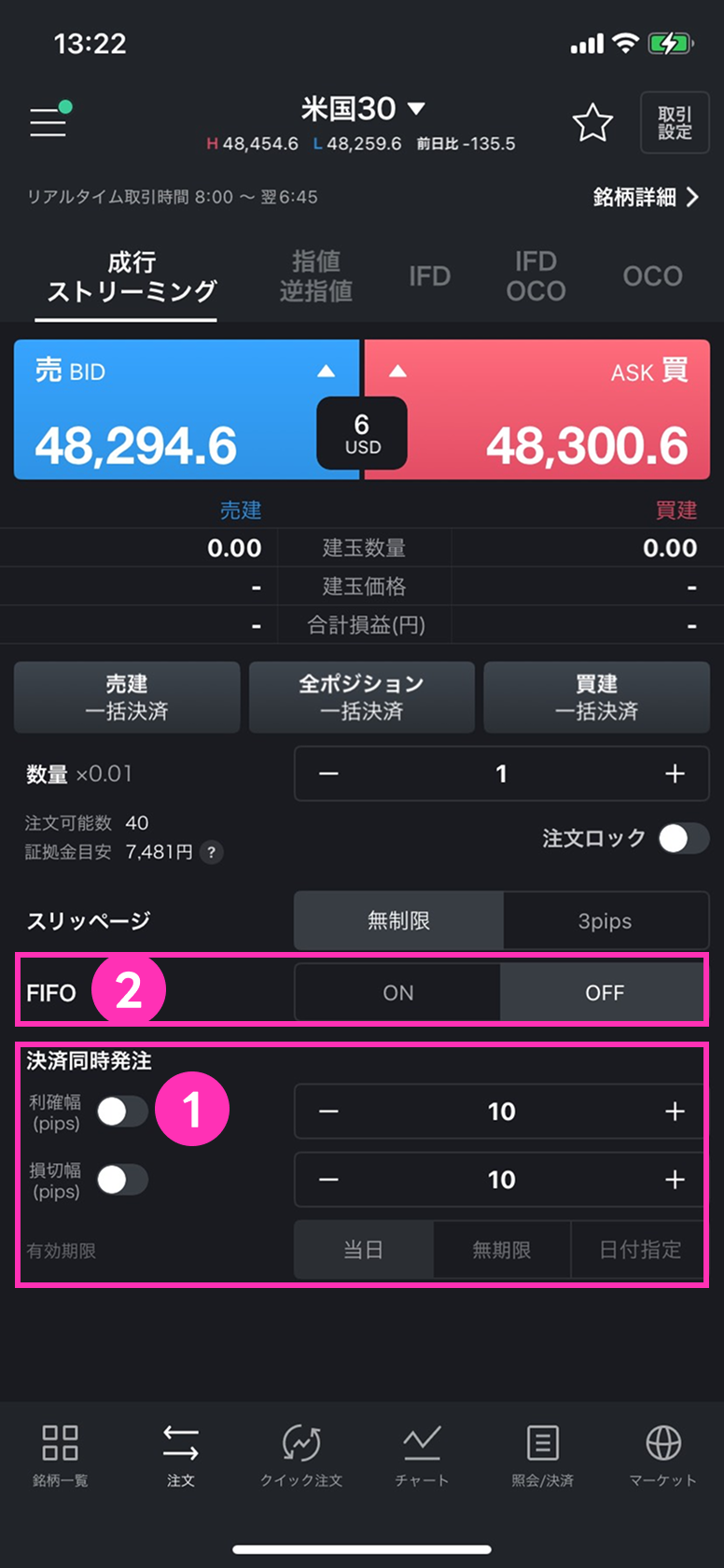Tap 売建一括決済 button
Image resolution: width=724 pixels, height=1568 pixels.
[127, 697]
